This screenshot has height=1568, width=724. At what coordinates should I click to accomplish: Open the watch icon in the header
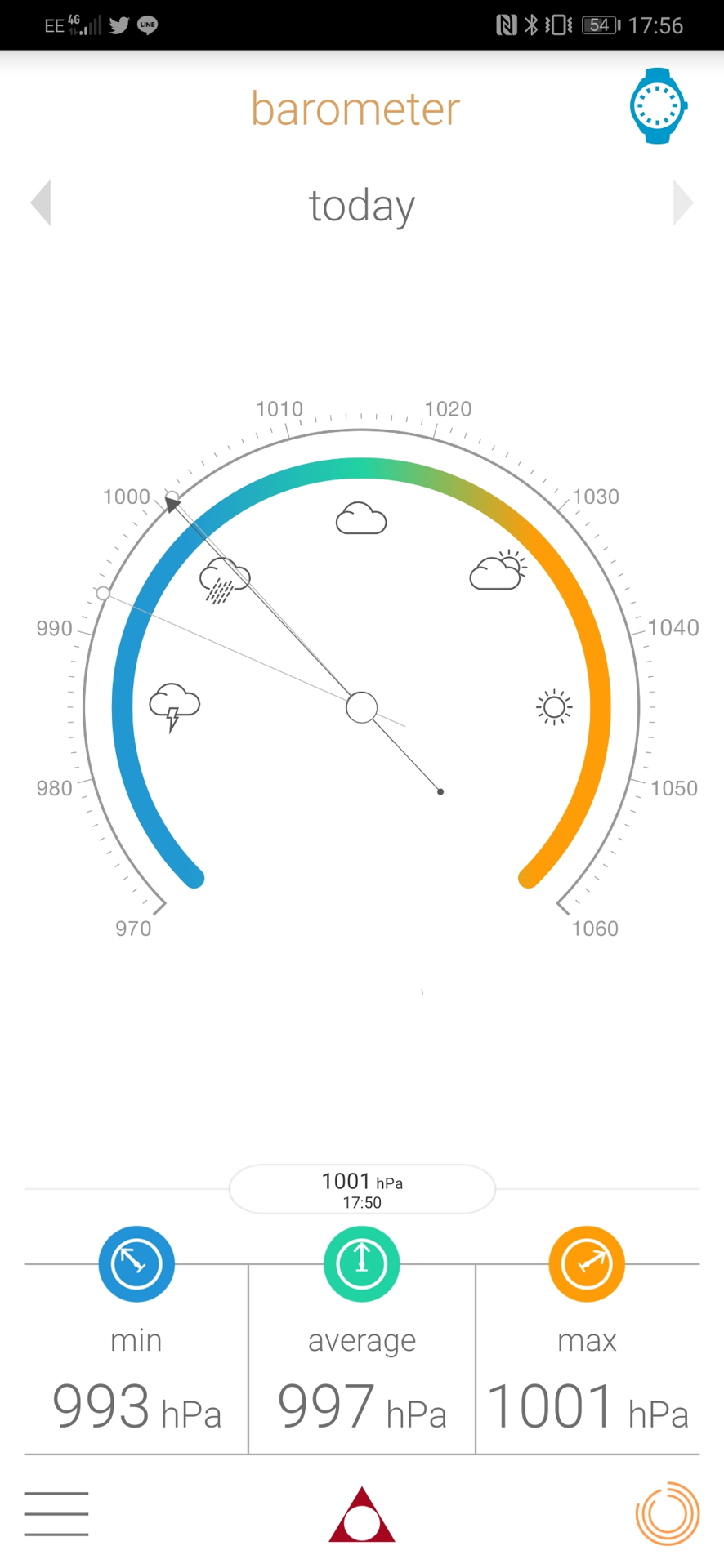click(659, 106)
